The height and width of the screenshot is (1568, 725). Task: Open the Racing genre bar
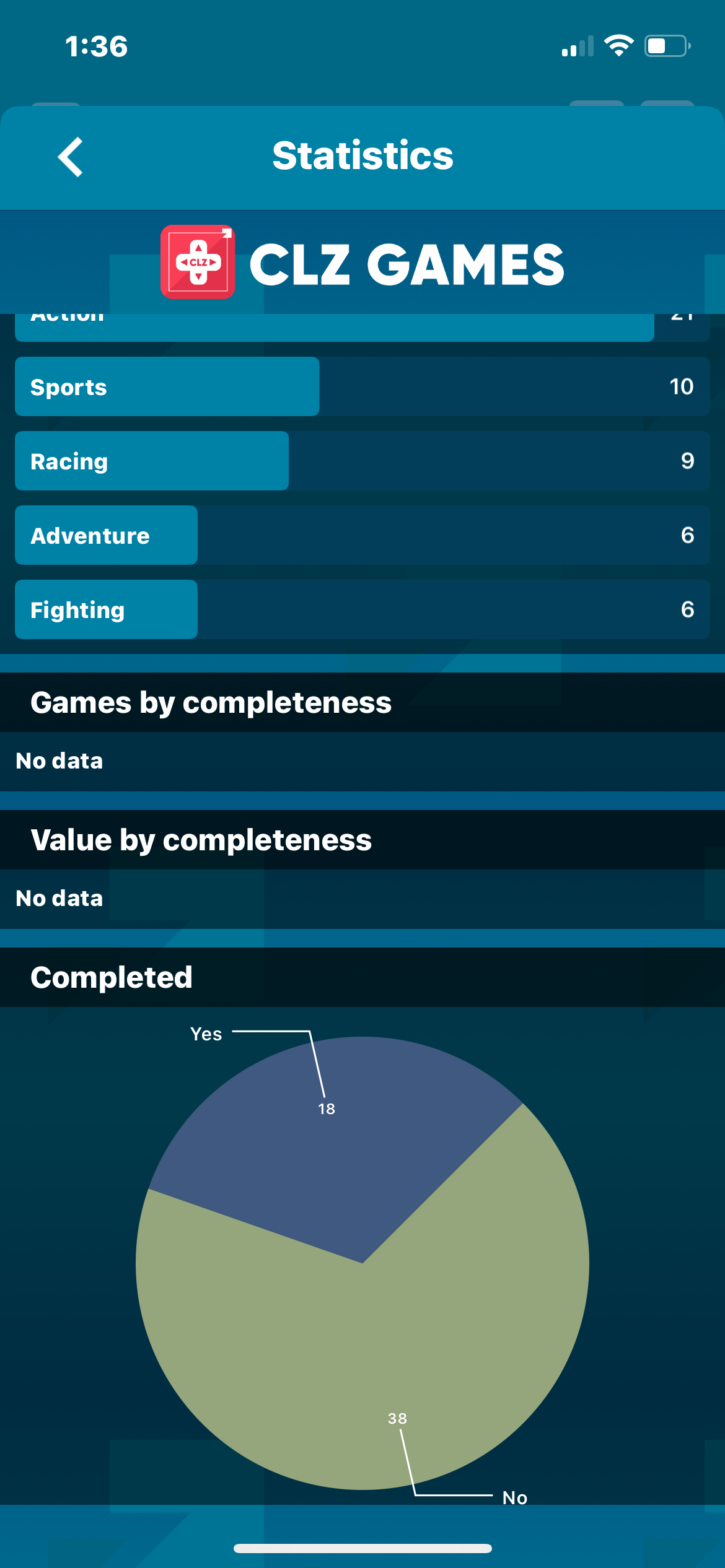(362, 461)
